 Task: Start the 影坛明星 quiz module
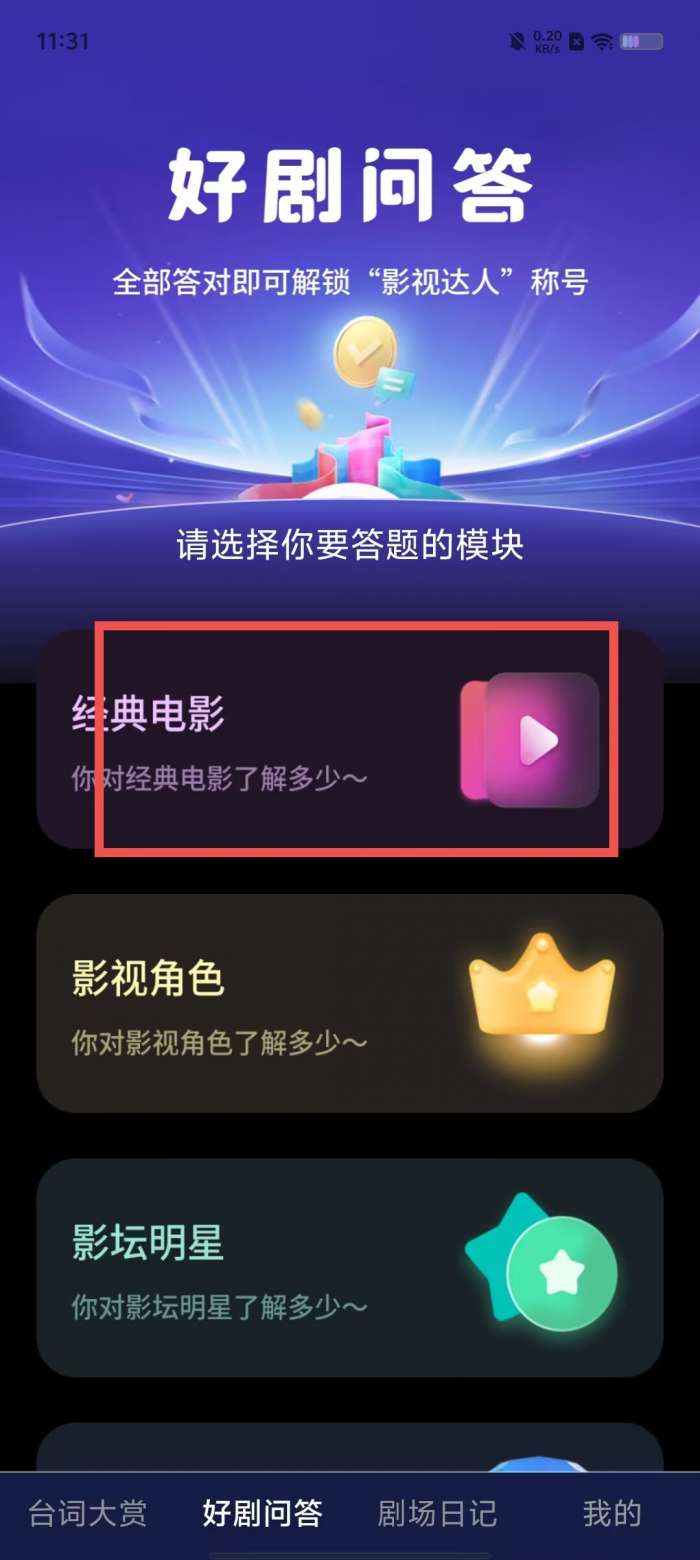pyautogui.click(x=350, y=1268)
